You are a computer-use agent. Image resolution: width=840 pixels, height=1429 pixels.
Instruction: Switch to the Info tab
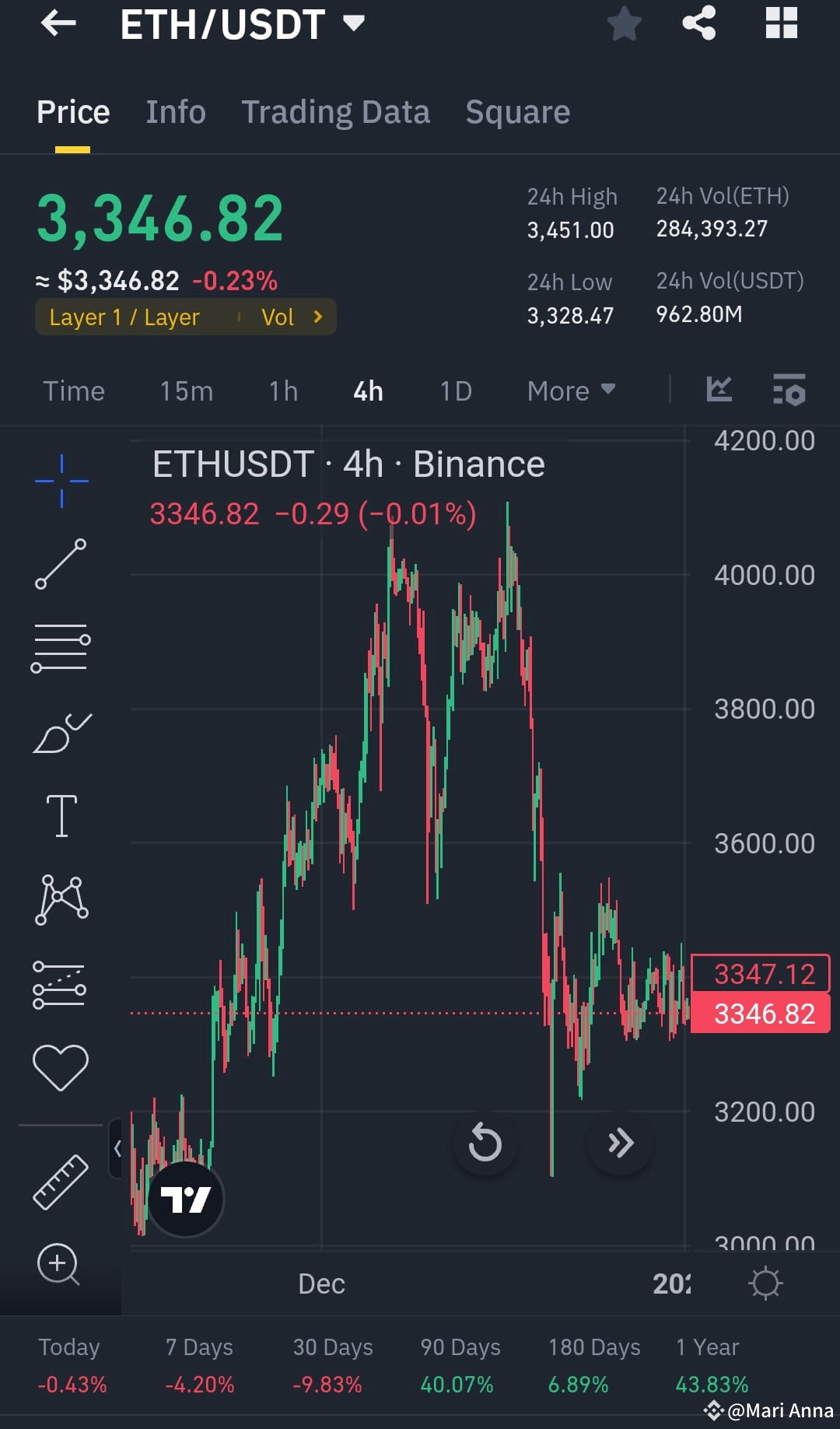click(x=175, y=112)
